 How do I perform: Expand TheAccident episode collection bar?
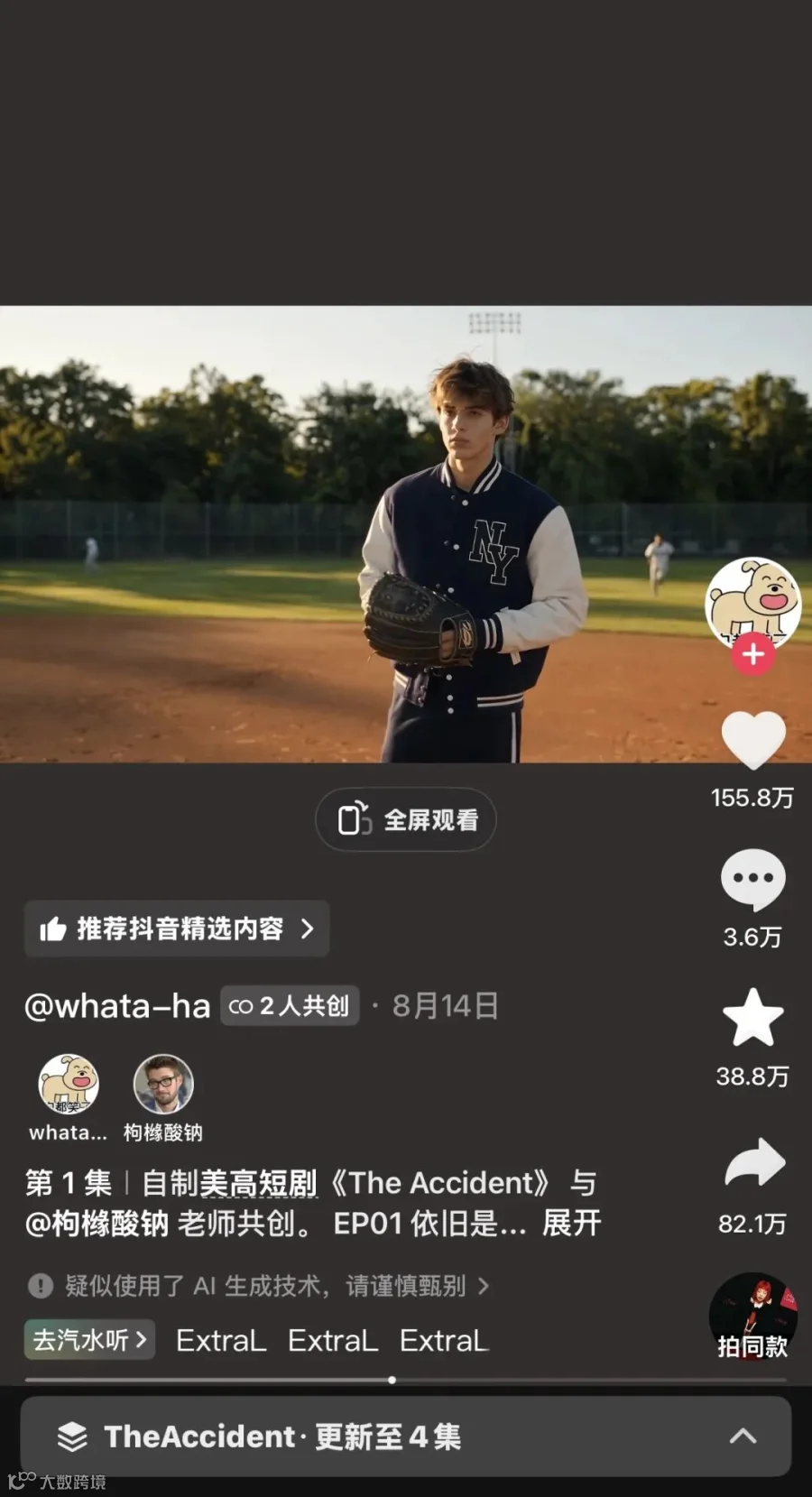[406, 1437]
